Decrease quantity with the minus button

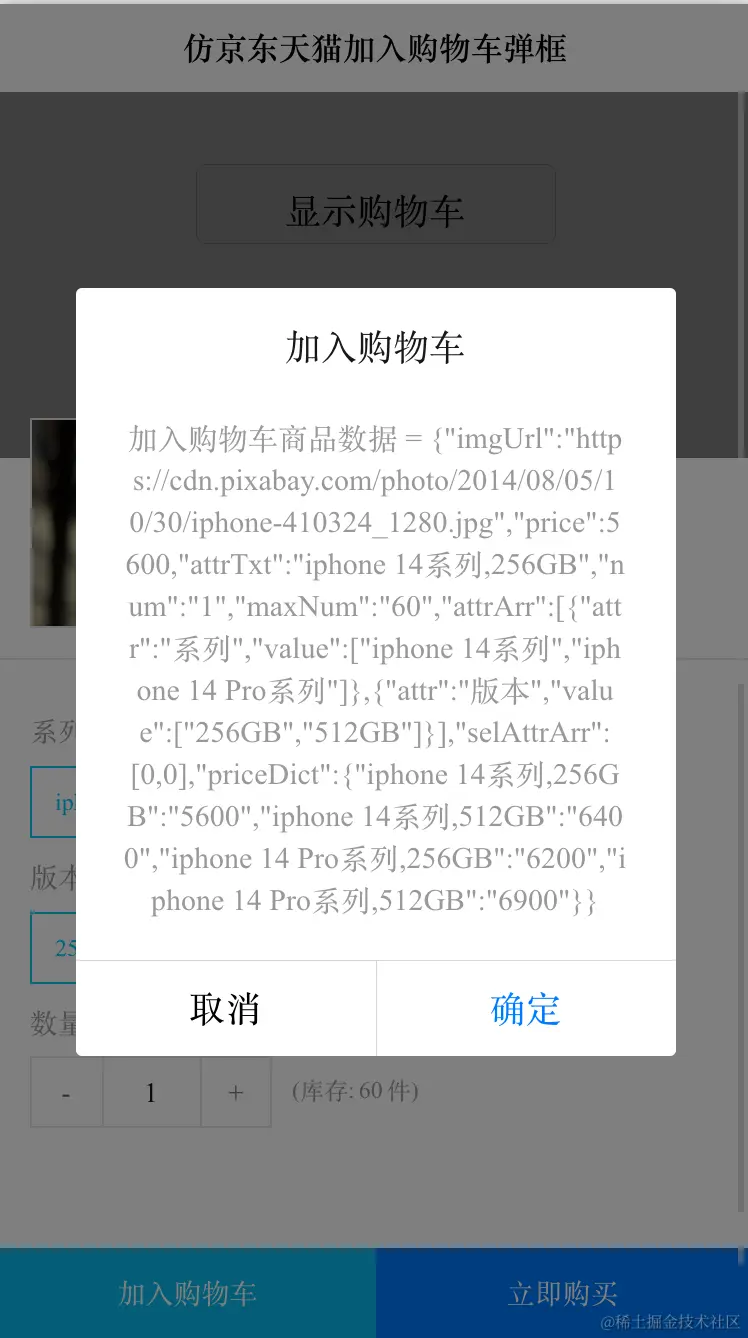point(66,1093)
